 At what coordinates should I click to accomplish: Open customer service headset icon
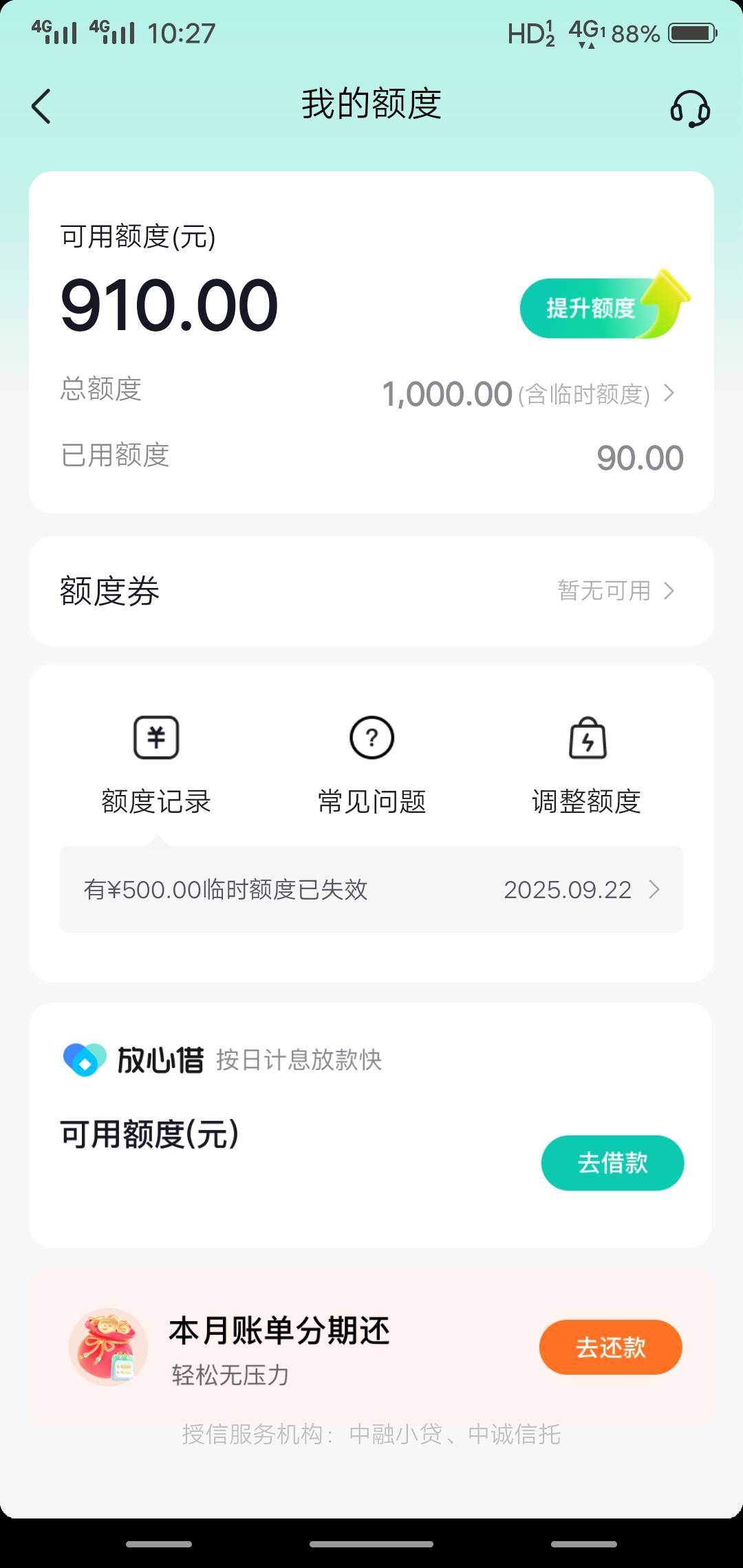690,108
